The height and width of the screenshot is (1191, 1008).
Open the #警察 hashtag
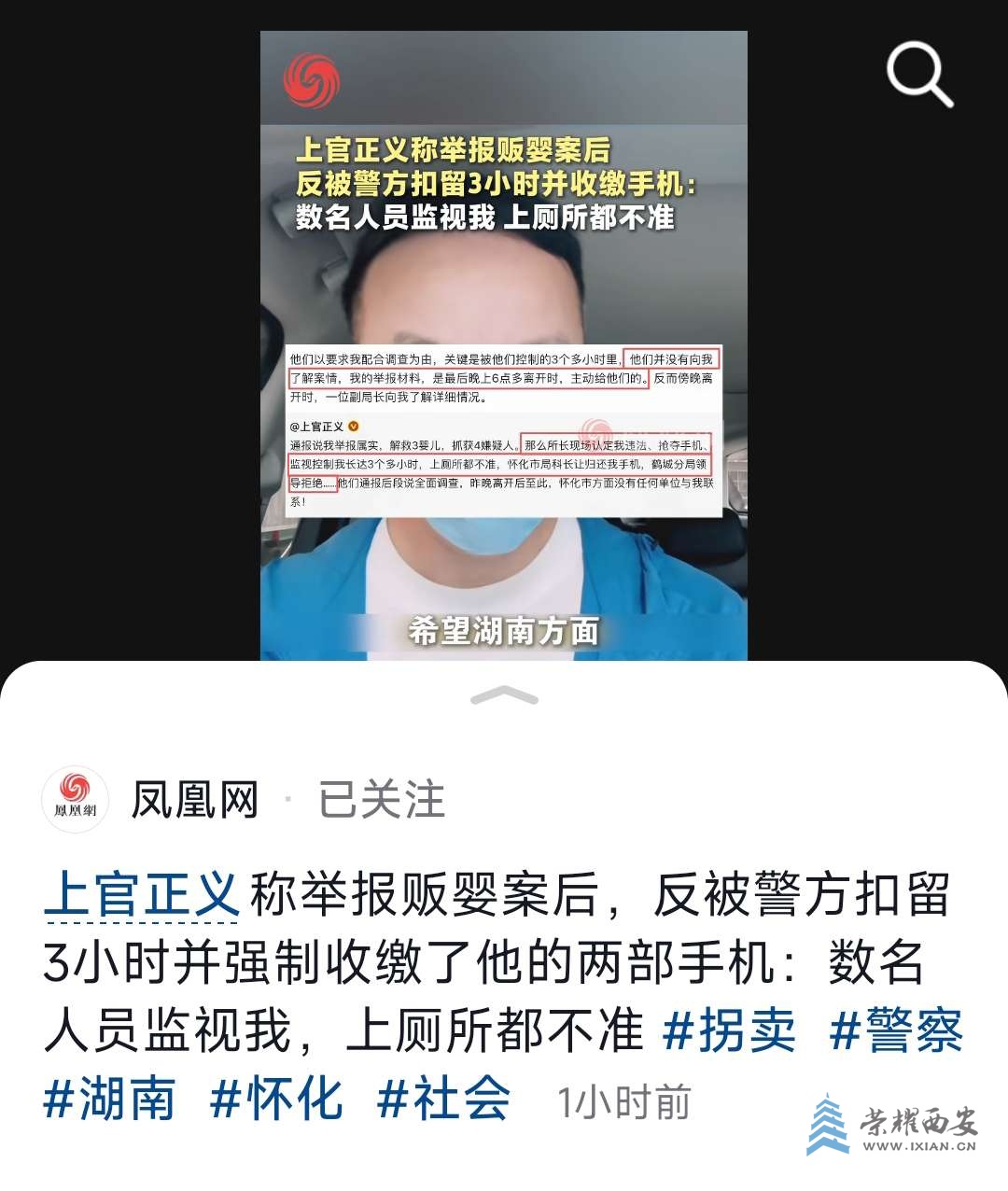pyautogui.click(x=895, y=1031)
